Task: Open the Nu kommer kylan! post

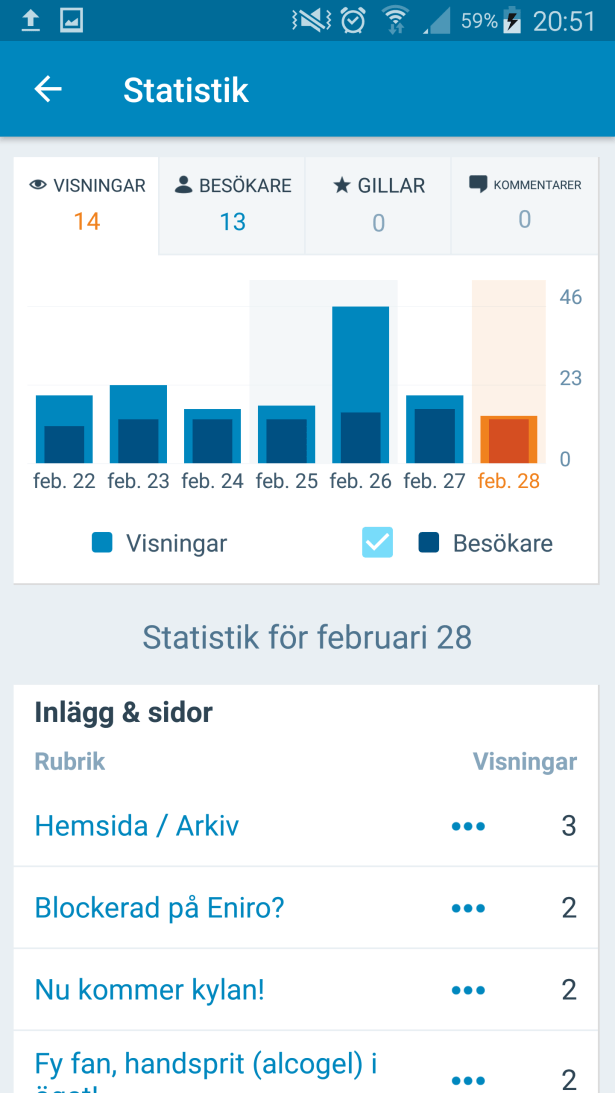Action: point(150,990)
